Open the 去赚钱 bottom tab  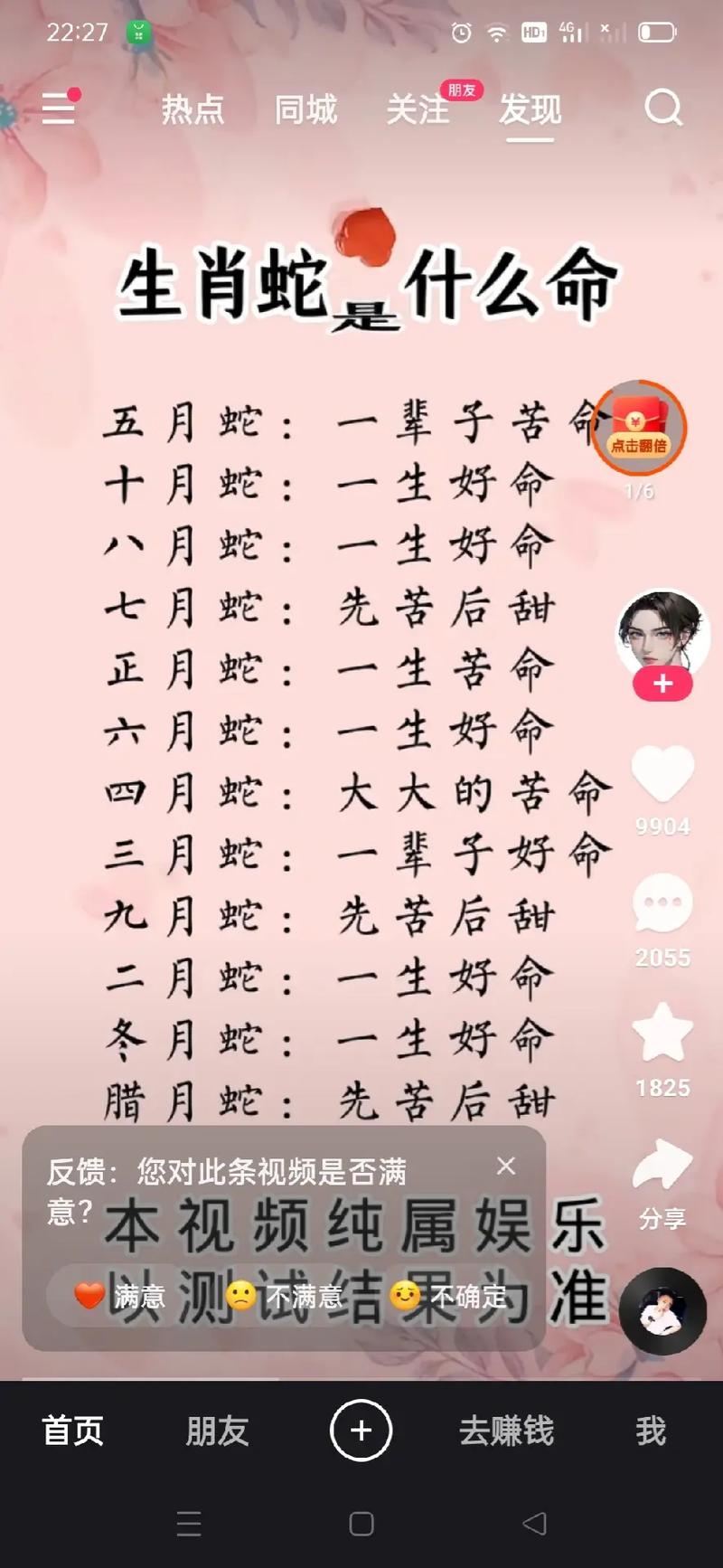506,1431
